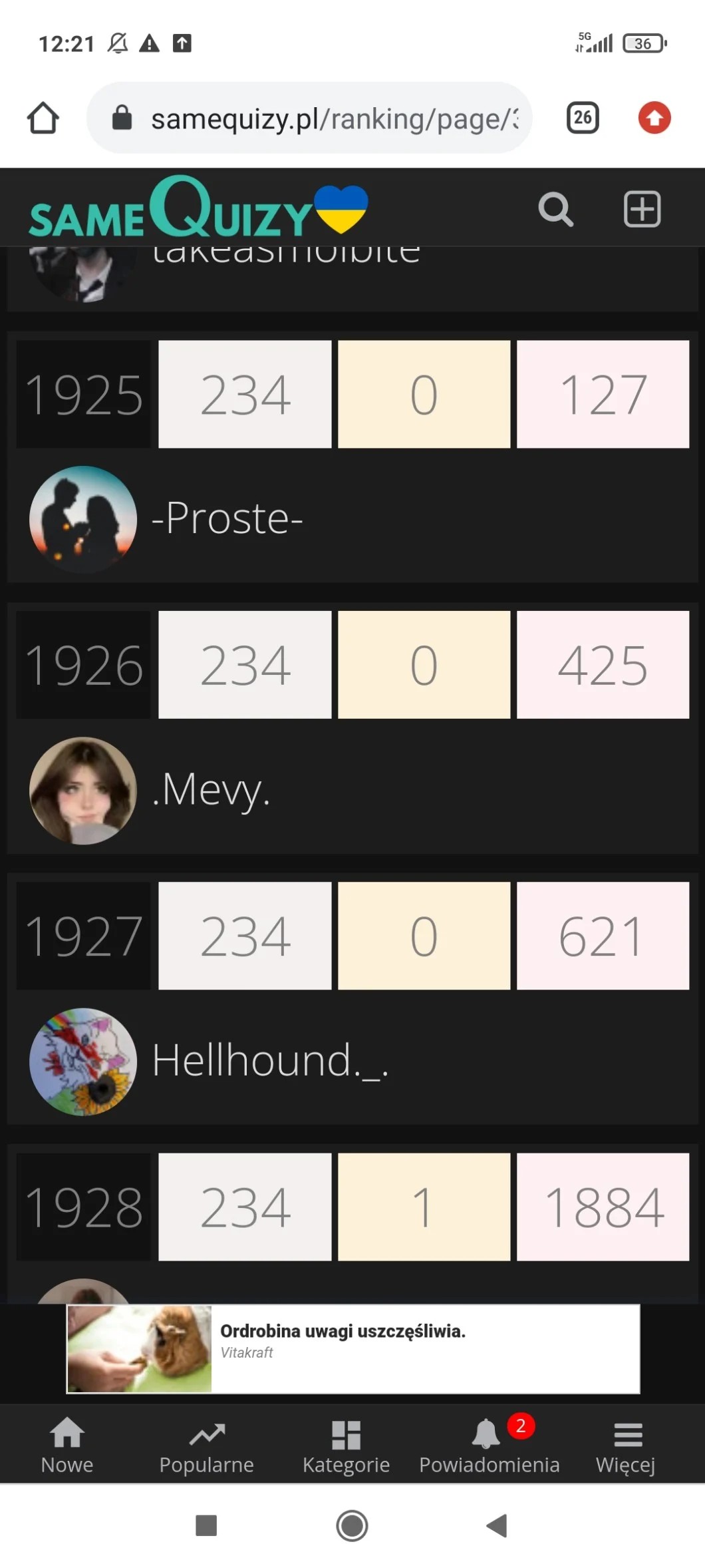
Task: Tap the red browser update icon
Action: pos(654,118)
